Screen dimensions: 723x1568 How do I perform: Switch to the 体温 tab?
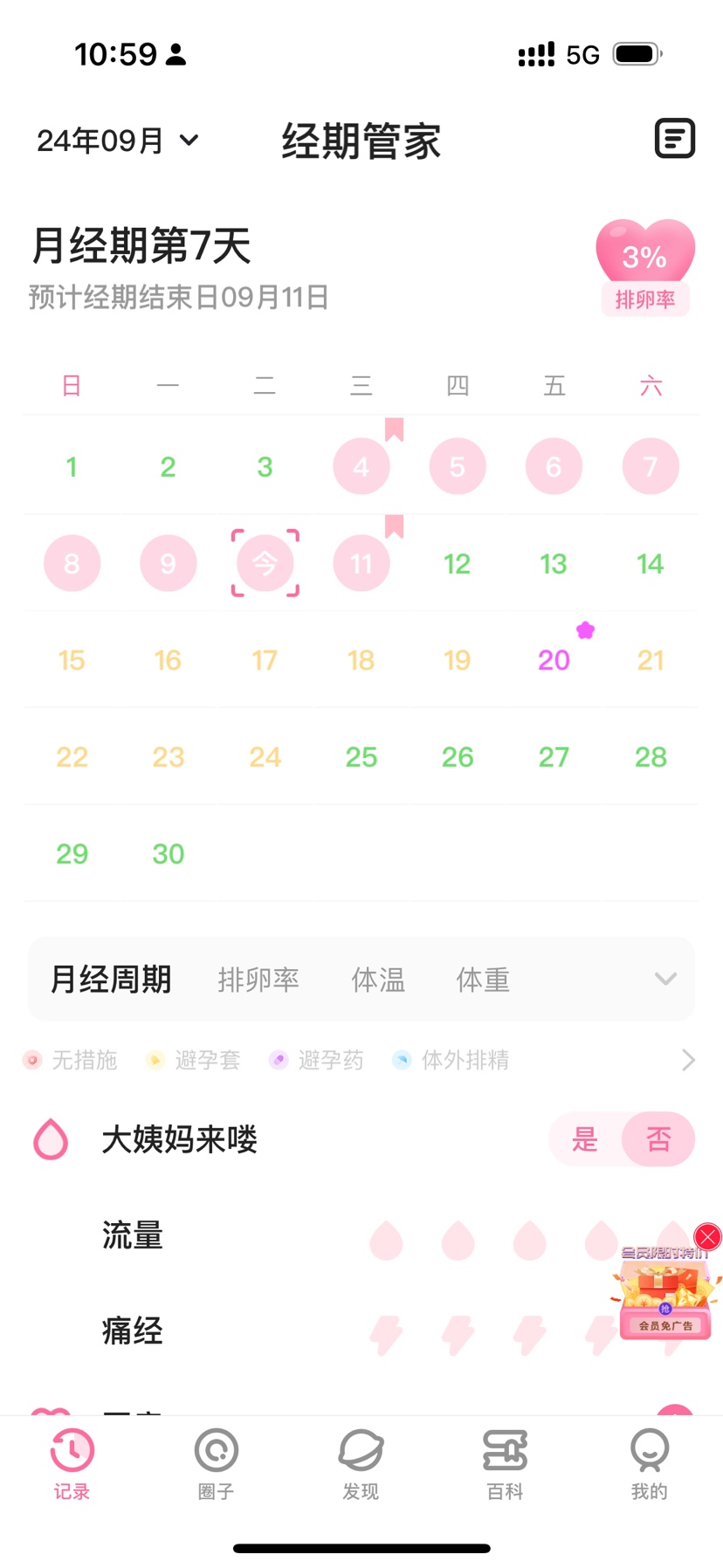(x=378, y=980)
